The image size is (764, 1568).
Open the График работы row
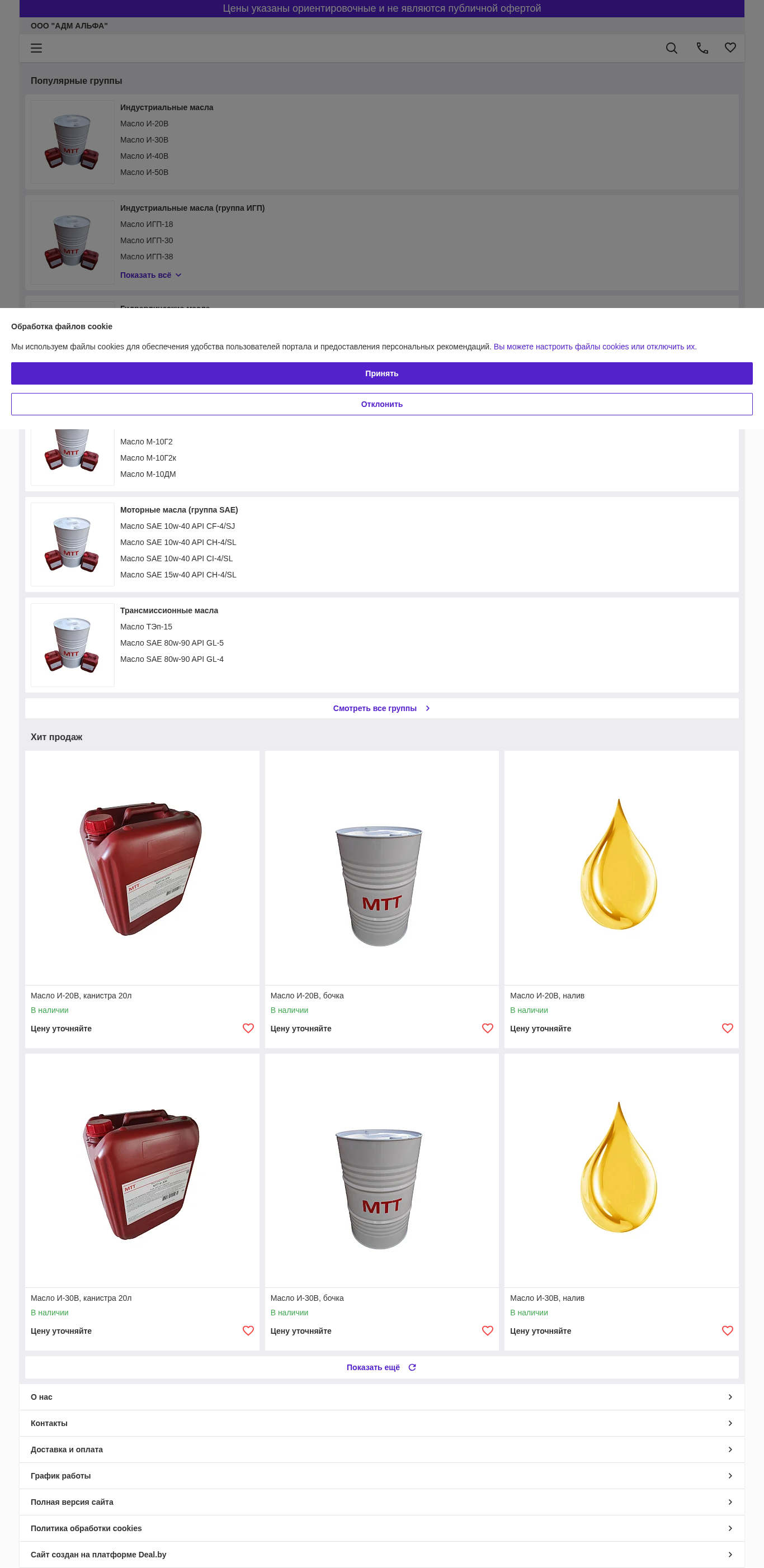[x=381, y=1475]
